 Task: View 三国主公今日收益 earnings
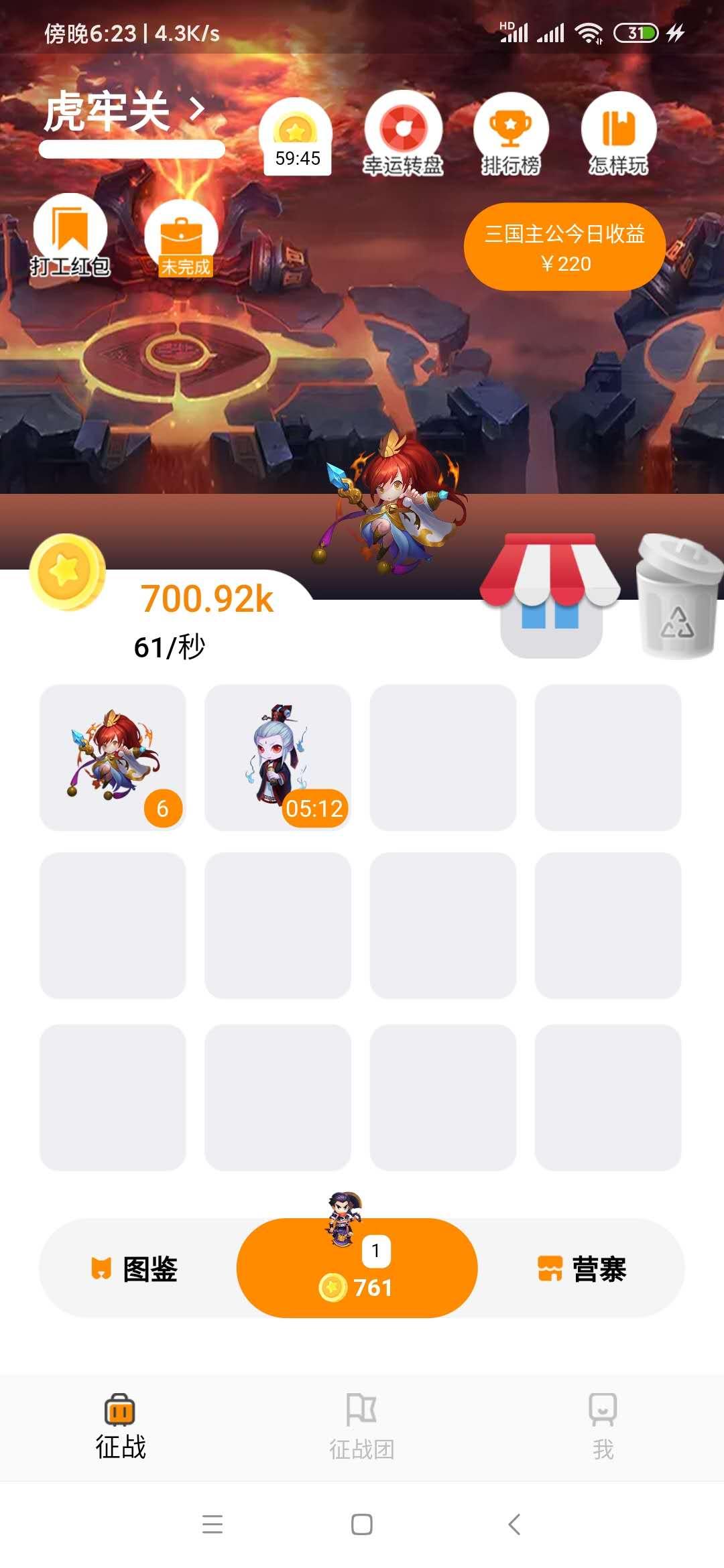click(x=564, y=247)
